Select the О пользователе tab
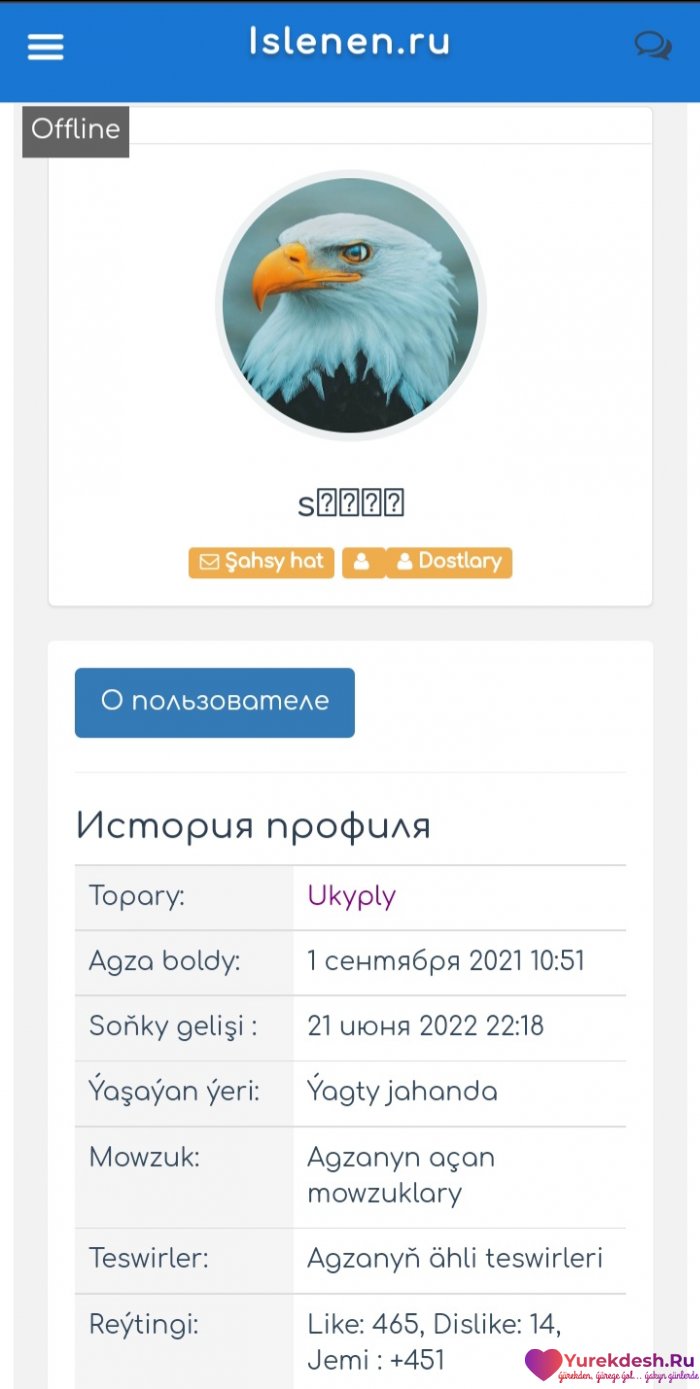Screen dimensions: 700x1389 [x=214, y=702]
